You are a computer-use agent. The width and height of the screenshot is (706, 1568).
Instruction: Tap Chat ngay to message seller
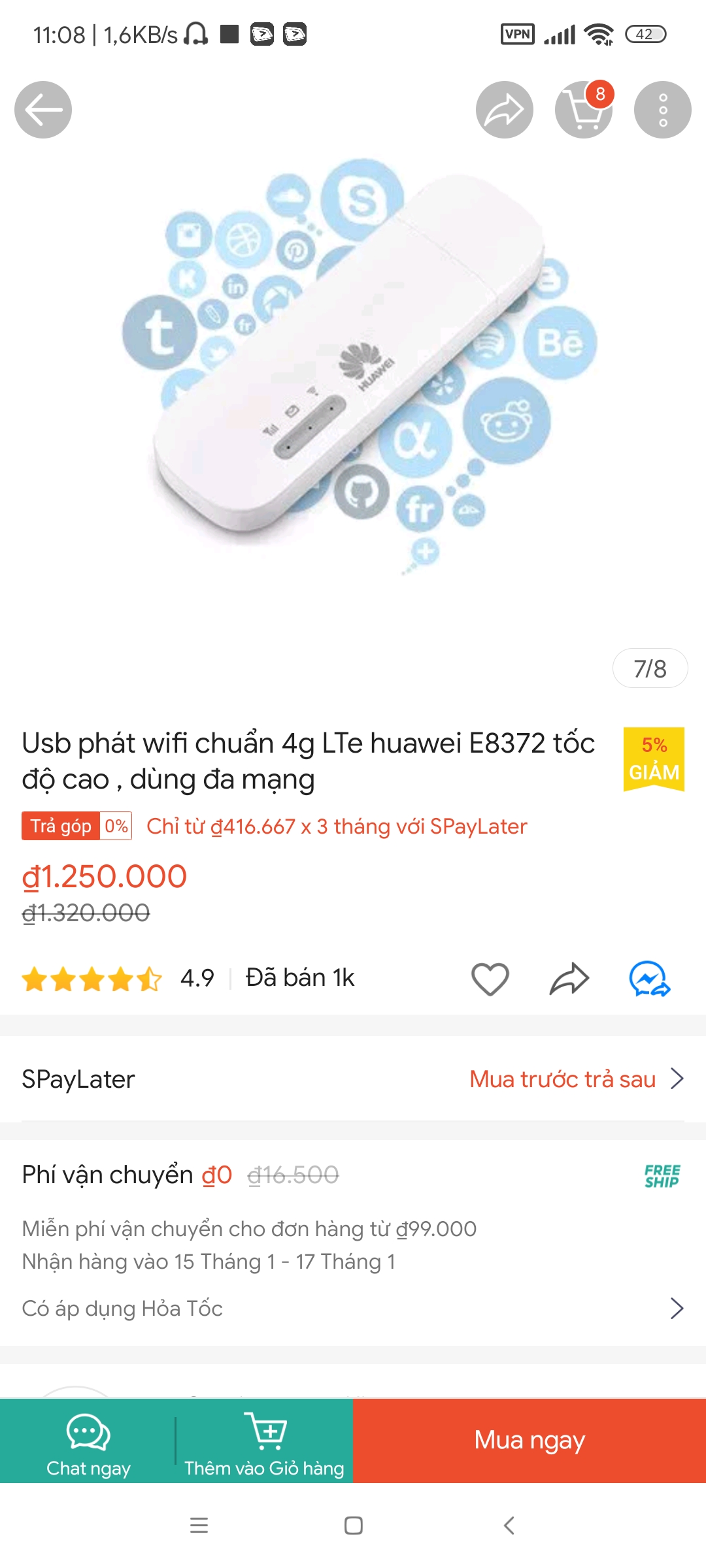point(88,1441)
